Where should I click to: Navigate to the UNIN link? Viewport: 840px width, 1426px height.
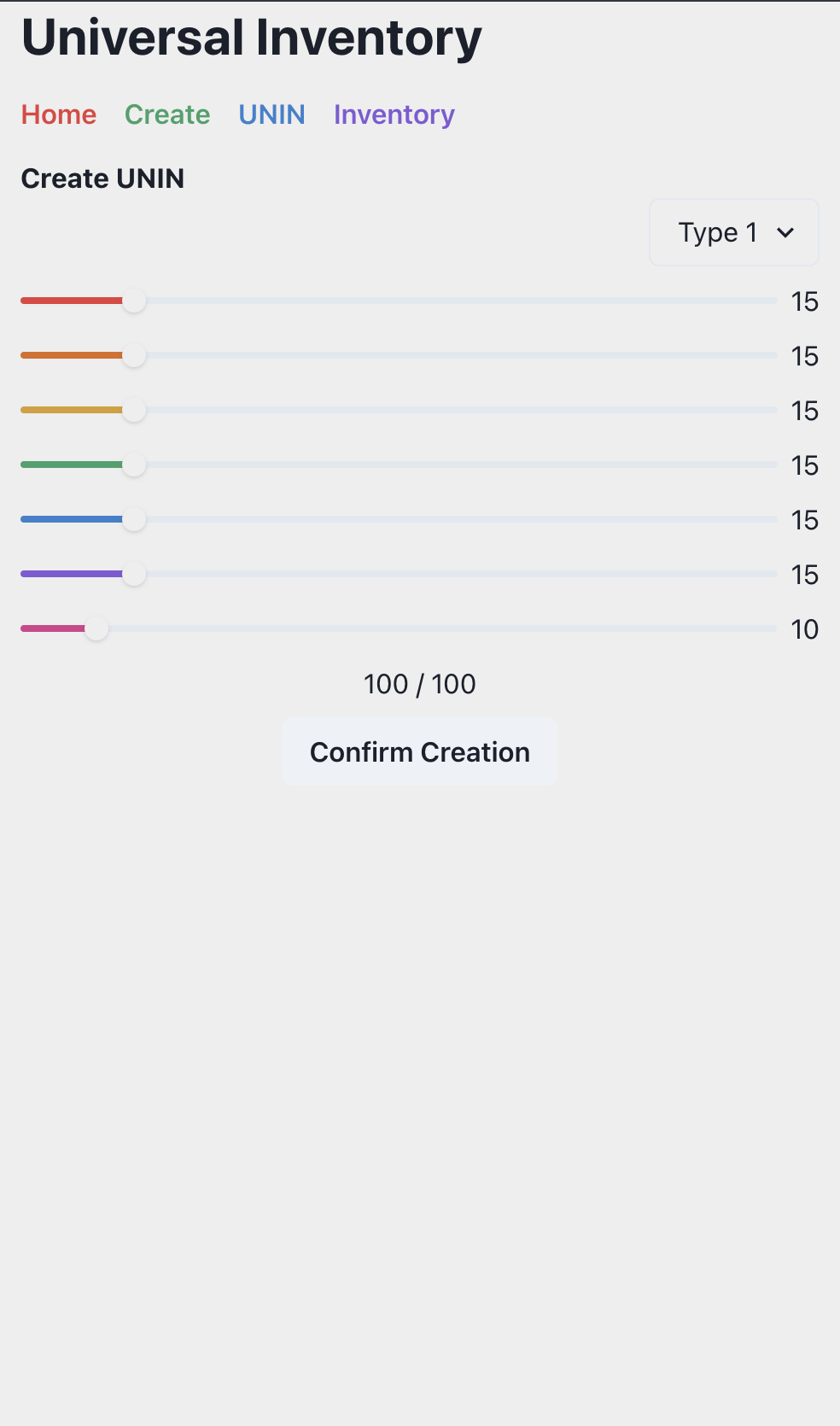coord(271,114)
